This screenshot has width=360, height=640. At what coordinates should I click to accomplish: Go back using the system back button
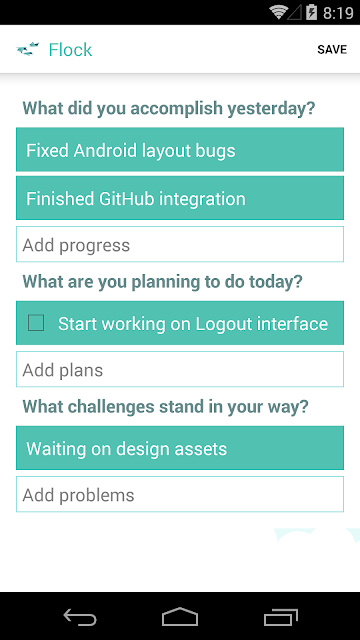(x=80, y=617)
